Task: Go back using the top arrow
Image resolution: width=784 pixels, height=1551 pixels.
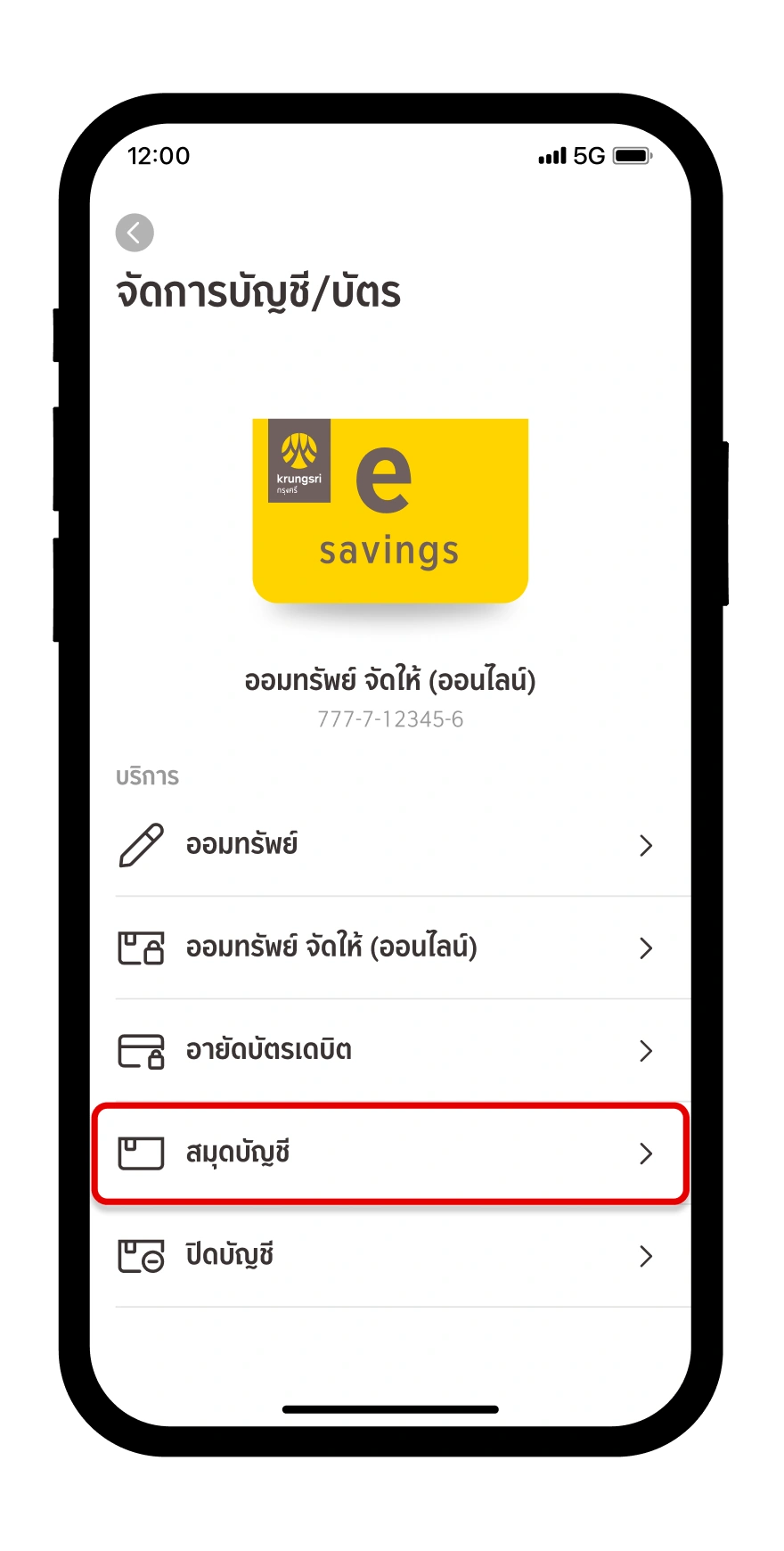Action: [x=135, y=234]
